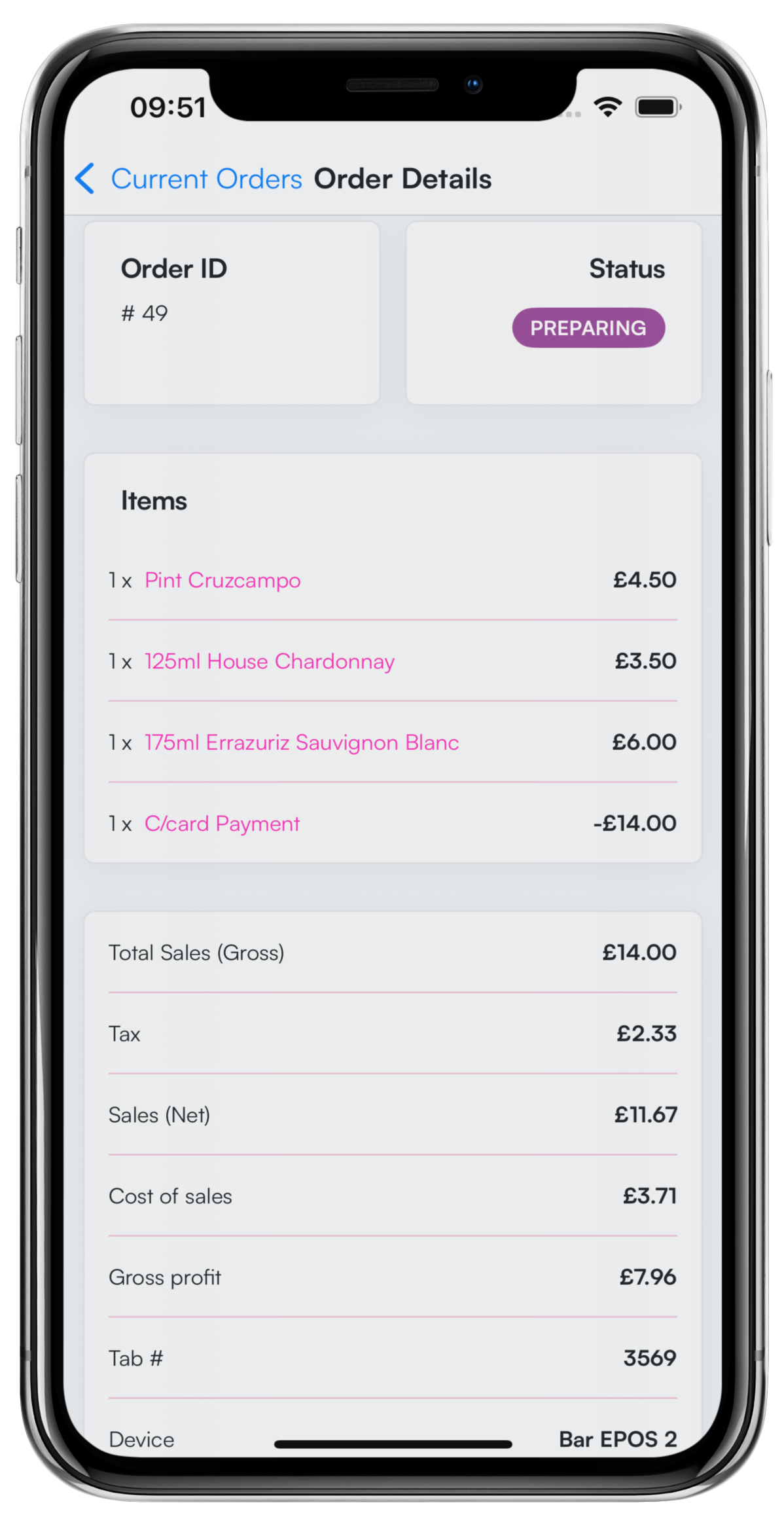The height and width of the screenshot is (1513, 784).
Task: Open the 125ml House Chardonnay item
Action: click(269, 661)
